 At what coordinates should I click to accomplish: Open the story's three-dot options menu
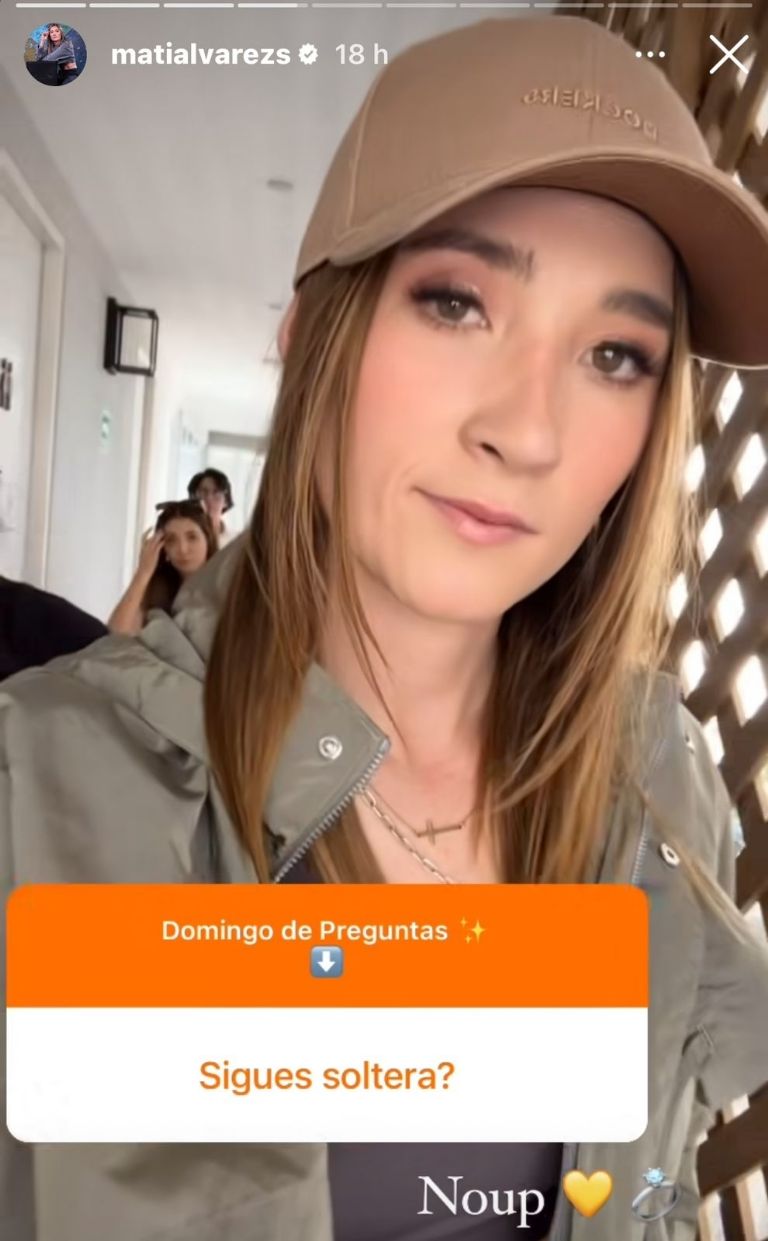pos(650,54)
